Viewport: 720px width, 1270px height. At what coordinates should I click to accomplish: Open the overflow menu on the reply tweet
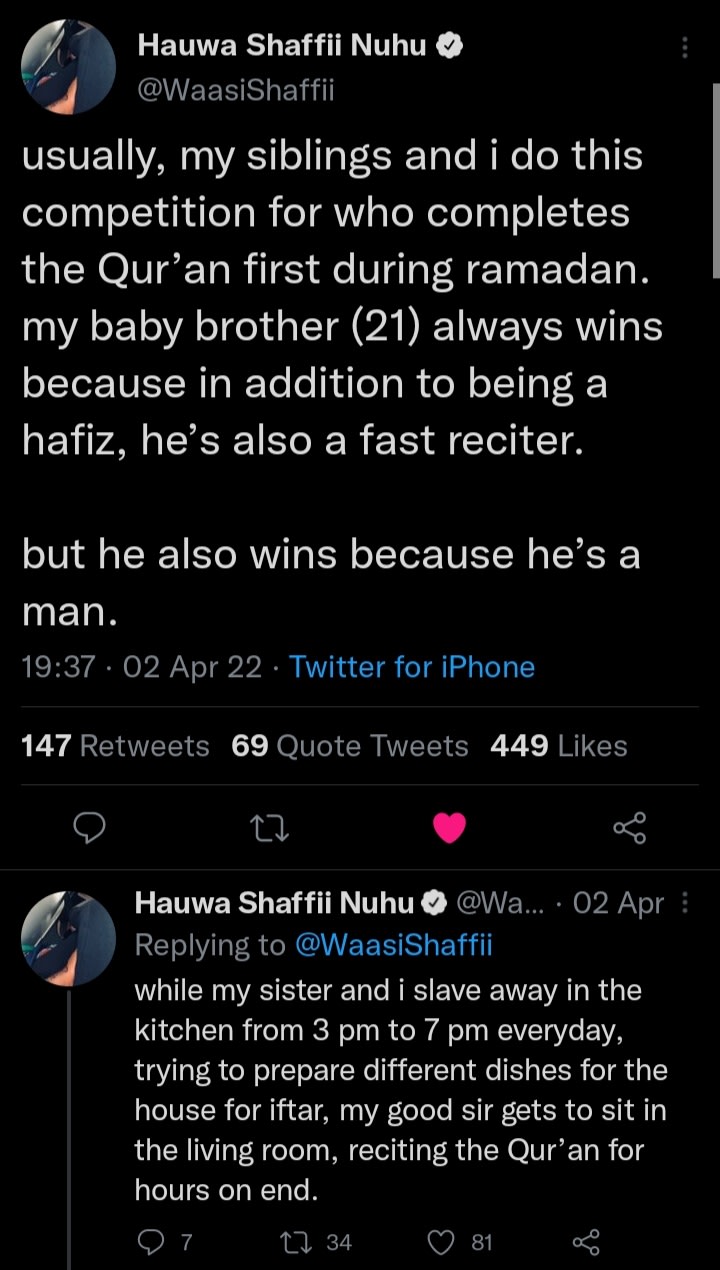(x=685, y=903)
